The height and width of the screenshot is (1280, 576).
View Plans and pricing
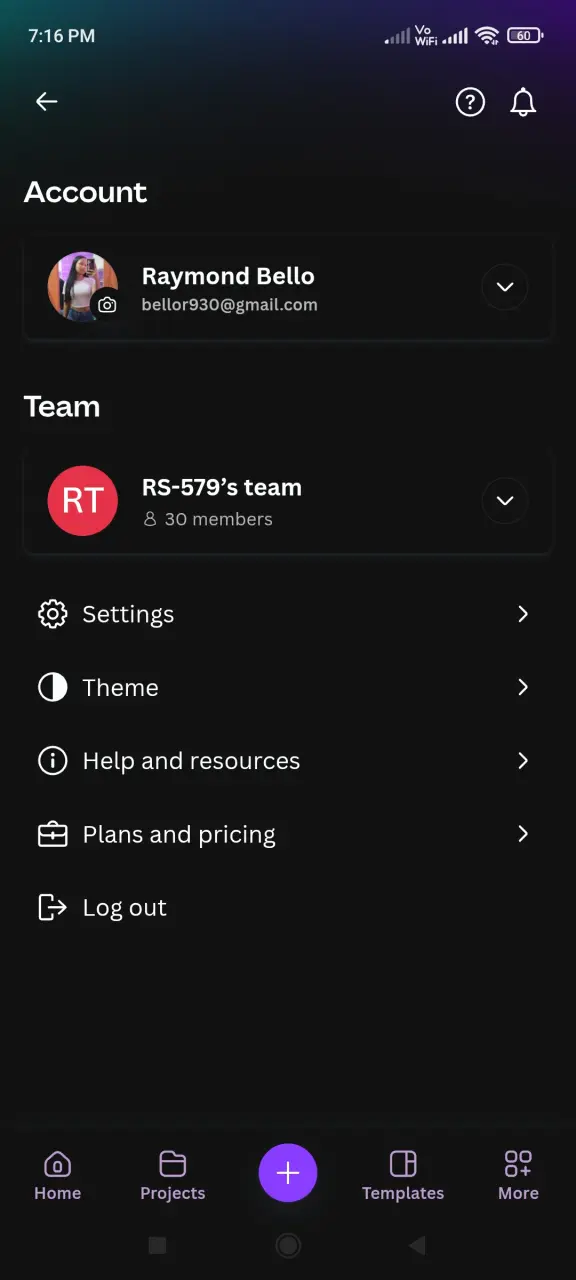(x=288, y=834)
